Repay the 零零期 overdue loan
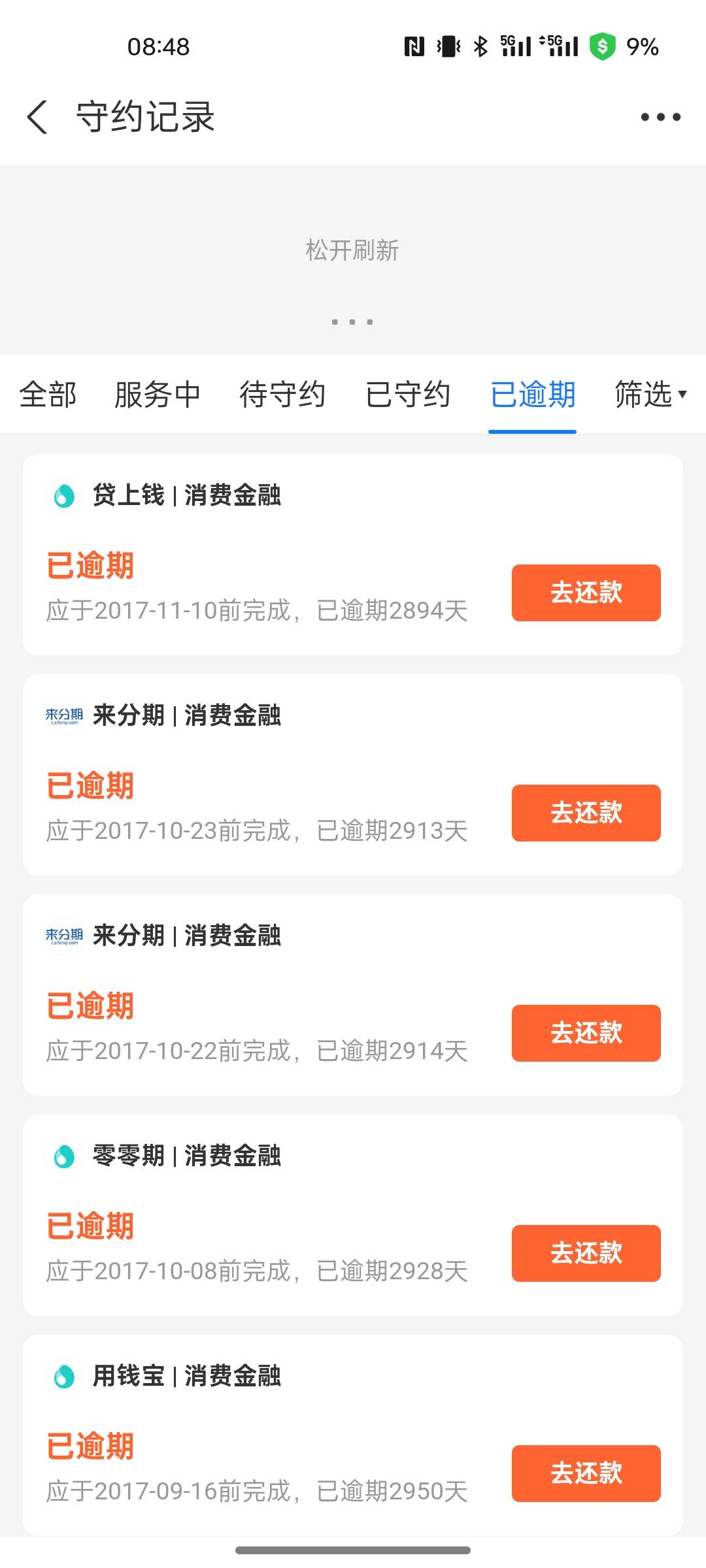Image resolution: width=706 pixels, height=1568 pixels. pyautogui.click(x=586, y=1253)
